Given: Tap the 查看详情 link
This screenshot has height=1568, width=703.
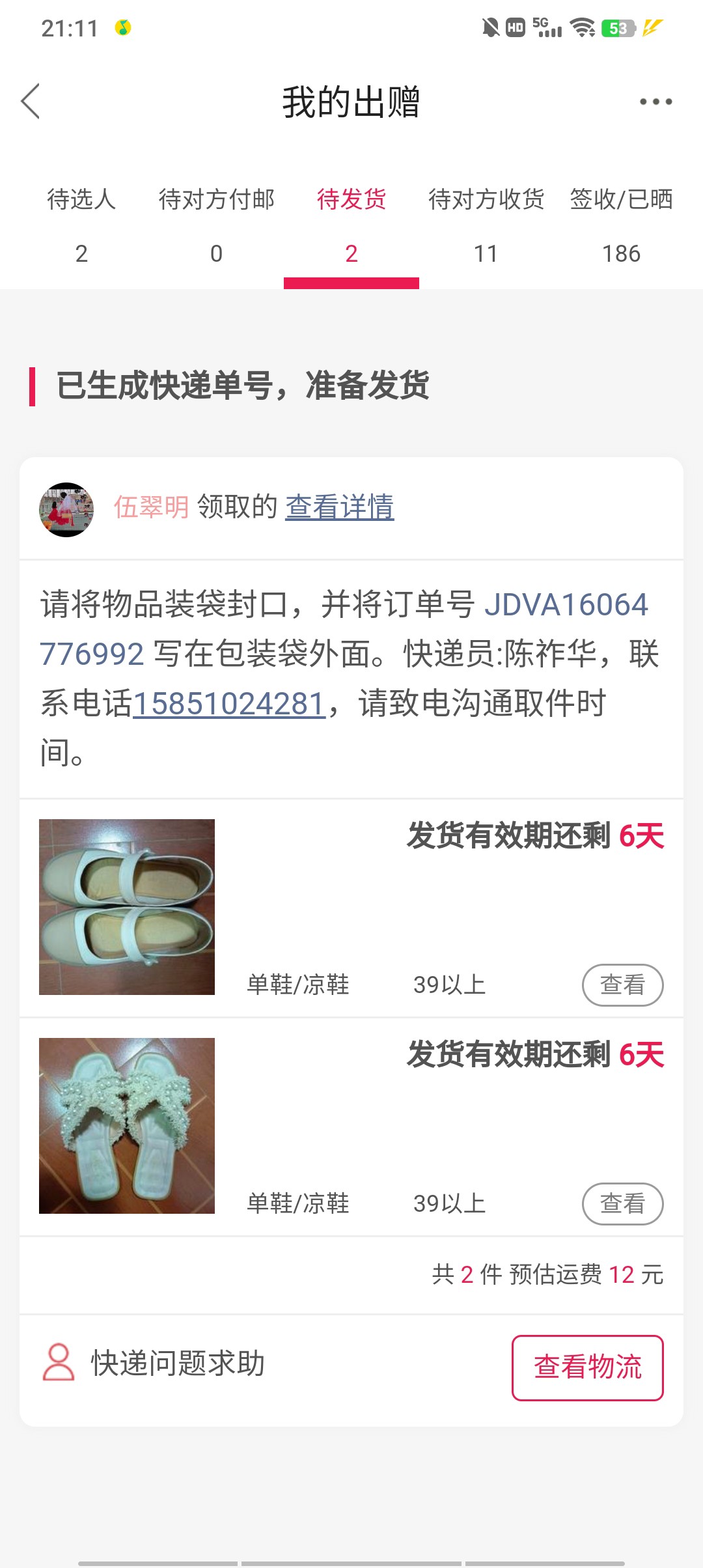Looking at the screenshot, I should click(x=339, y=507).
